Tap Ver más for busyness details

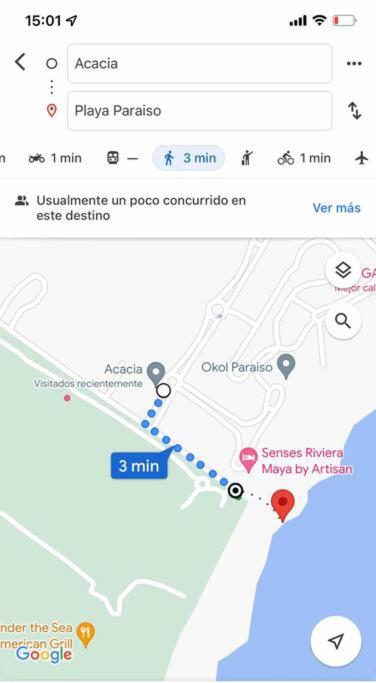tap(336, 208)
